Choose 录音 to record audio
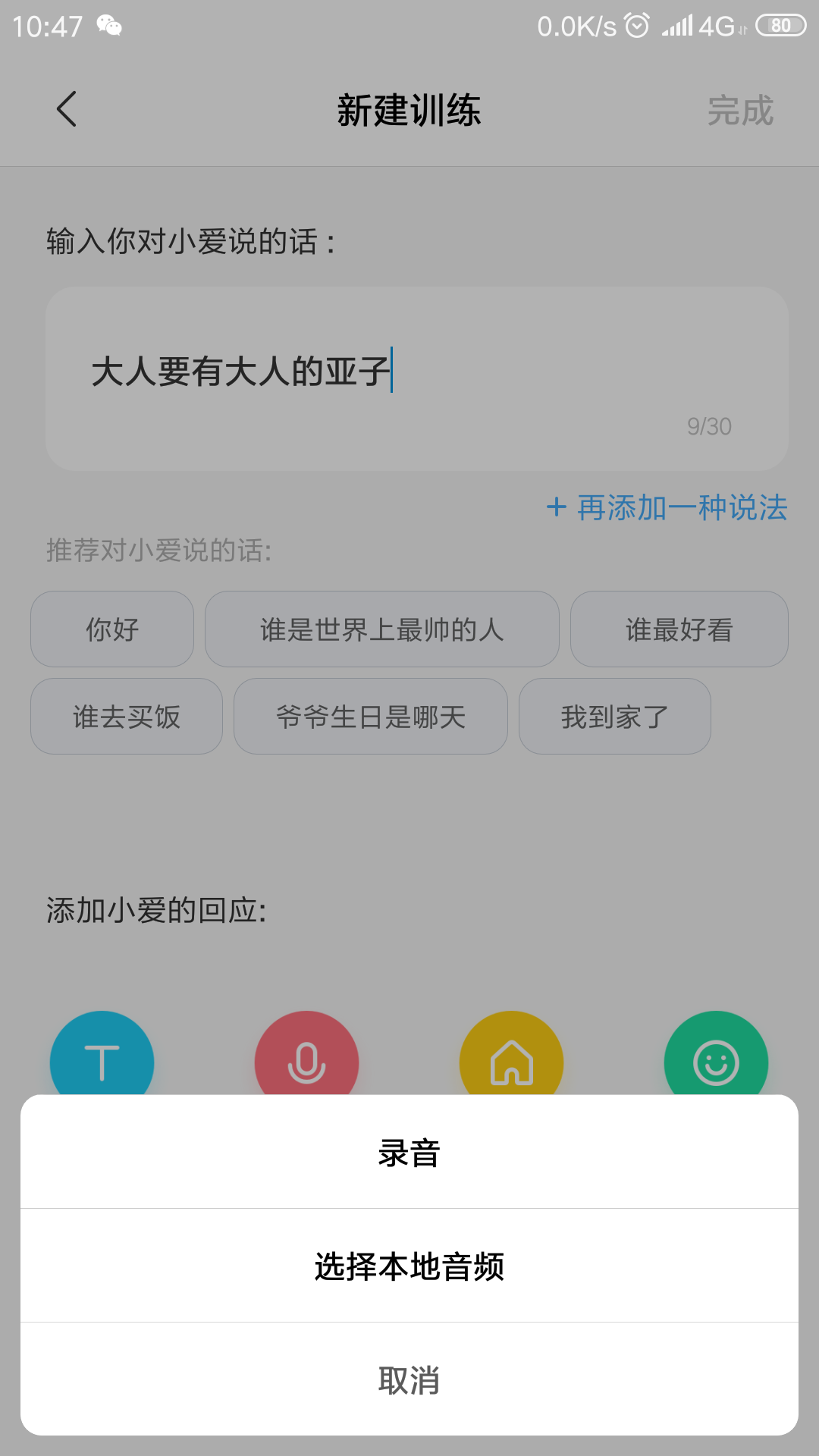This screenshot has width=819, height=1456. point(409,1153)
